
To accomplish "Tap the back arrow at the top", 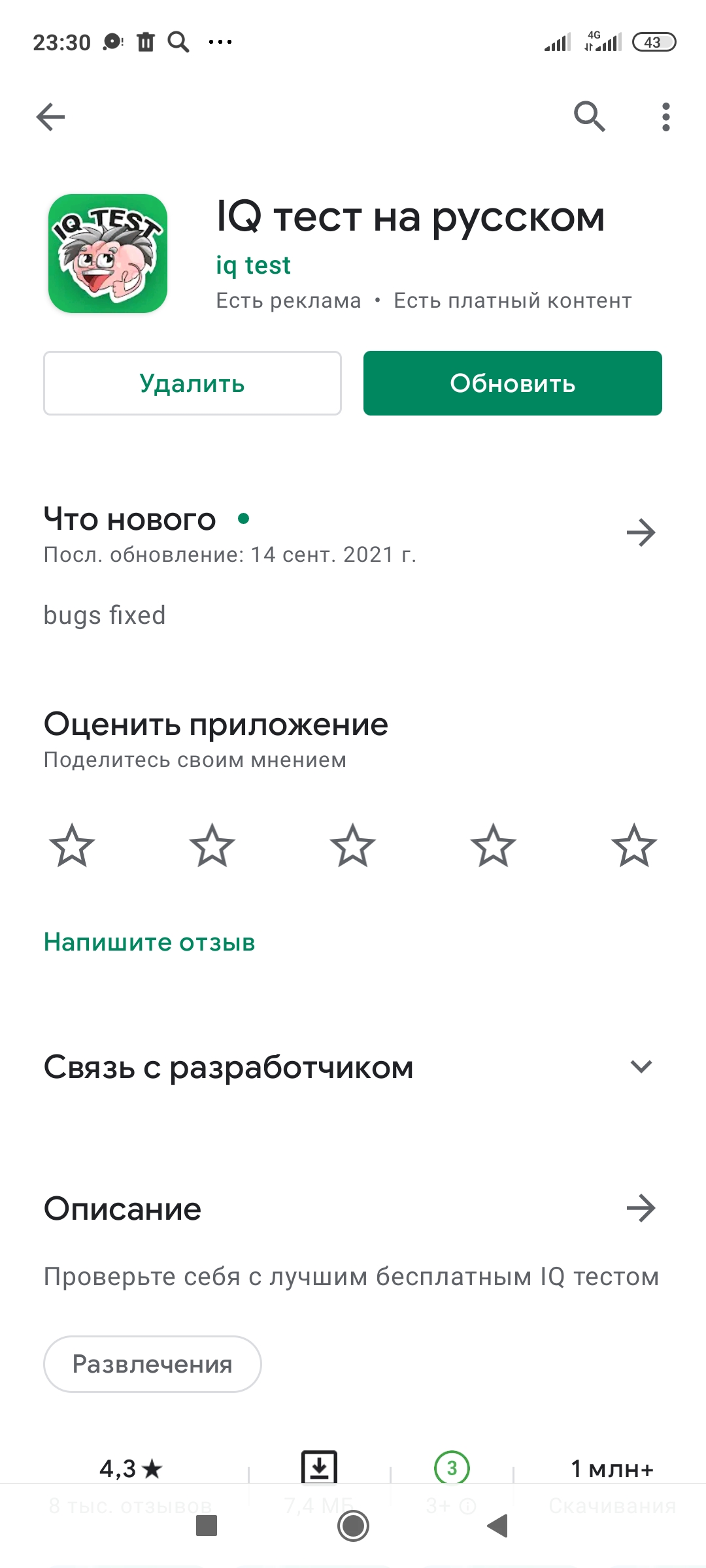I will point(50,118).
